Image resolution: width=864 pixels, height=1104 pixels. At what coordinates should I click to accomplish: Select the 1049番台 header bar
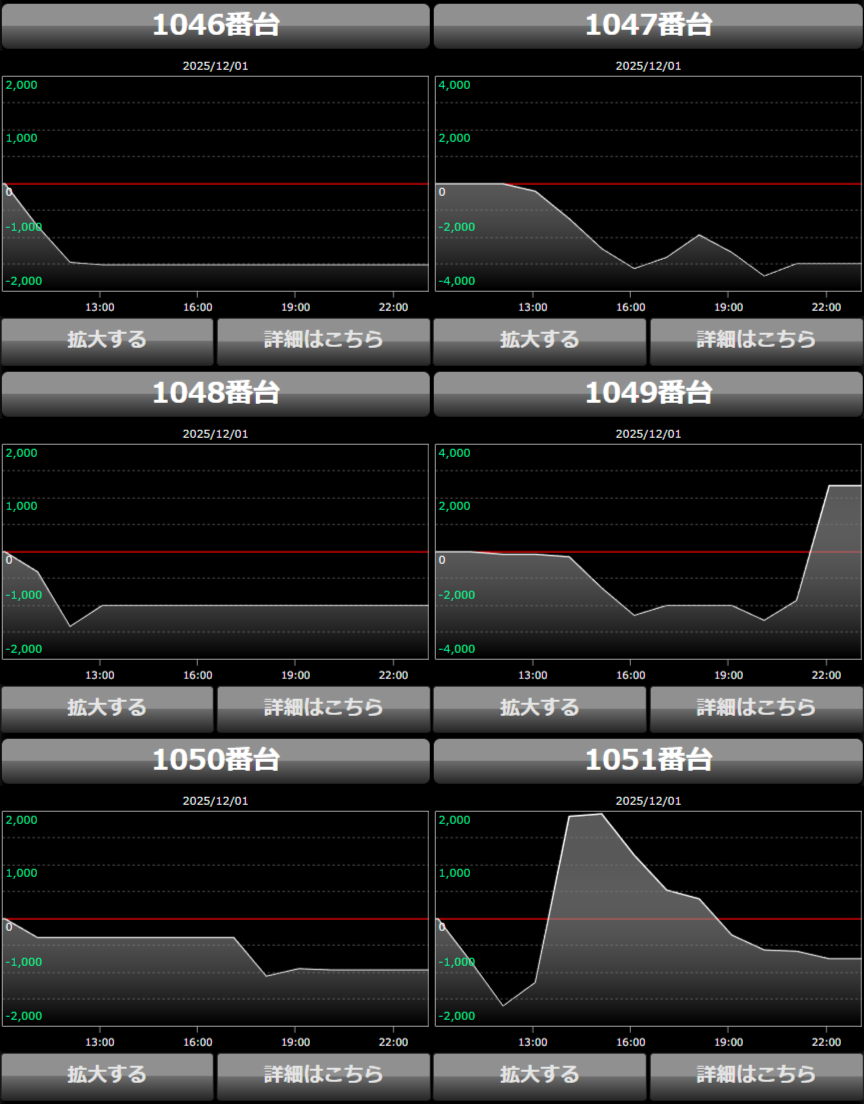[648, 394]
